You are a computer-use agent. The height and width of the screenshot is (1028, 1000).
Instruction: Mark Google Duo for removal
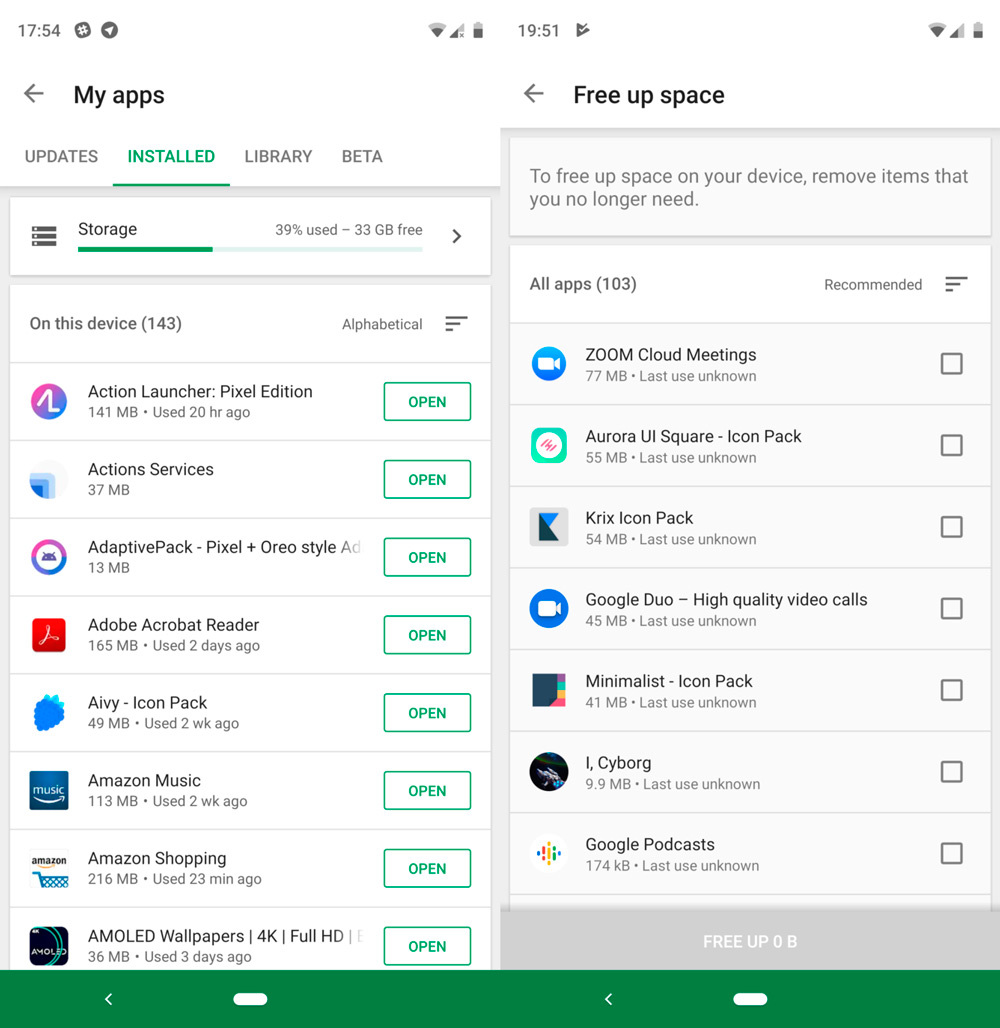click(951, 609)
